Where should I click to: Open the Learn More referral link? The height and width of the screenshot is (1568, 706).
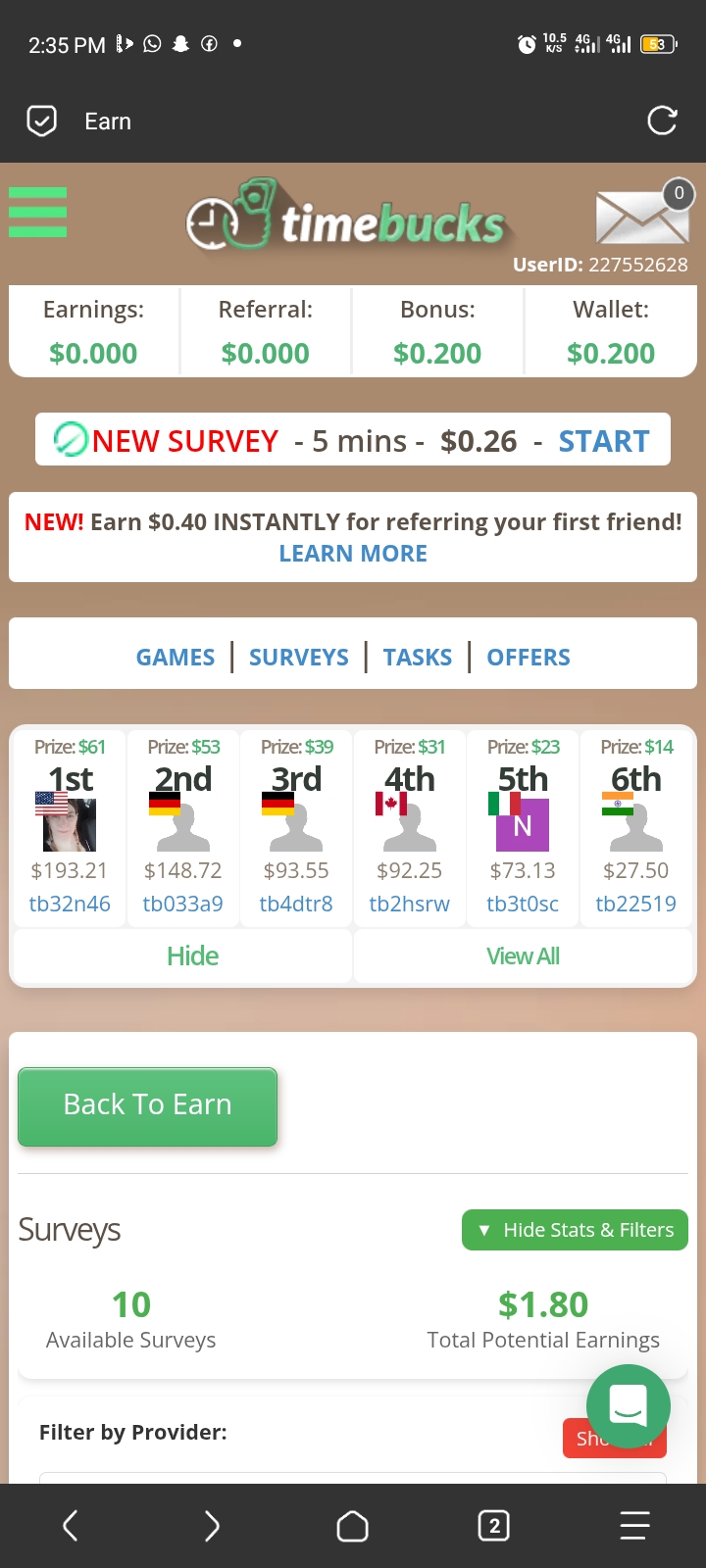(353, 554)
